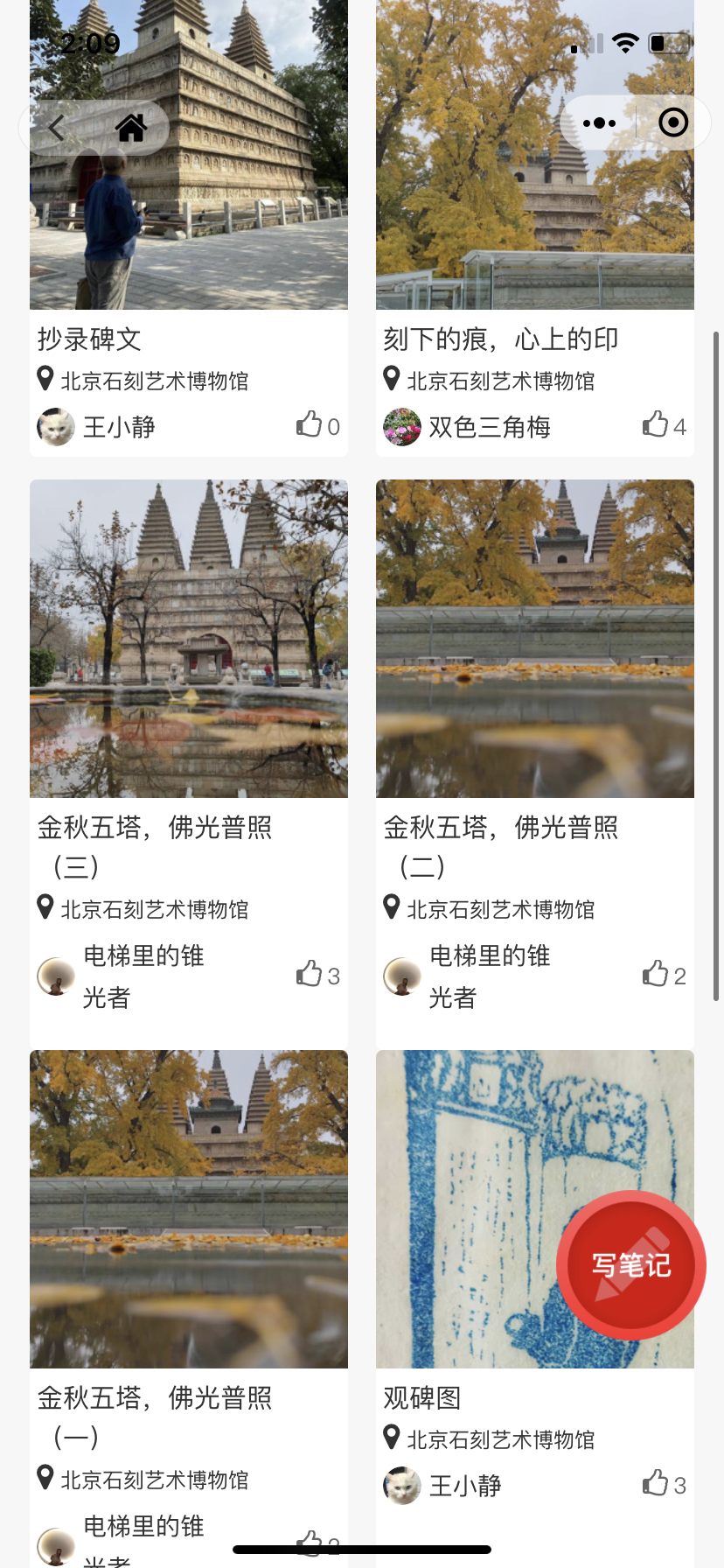
Task: Go back to the previous page
Action: point(58,128)
